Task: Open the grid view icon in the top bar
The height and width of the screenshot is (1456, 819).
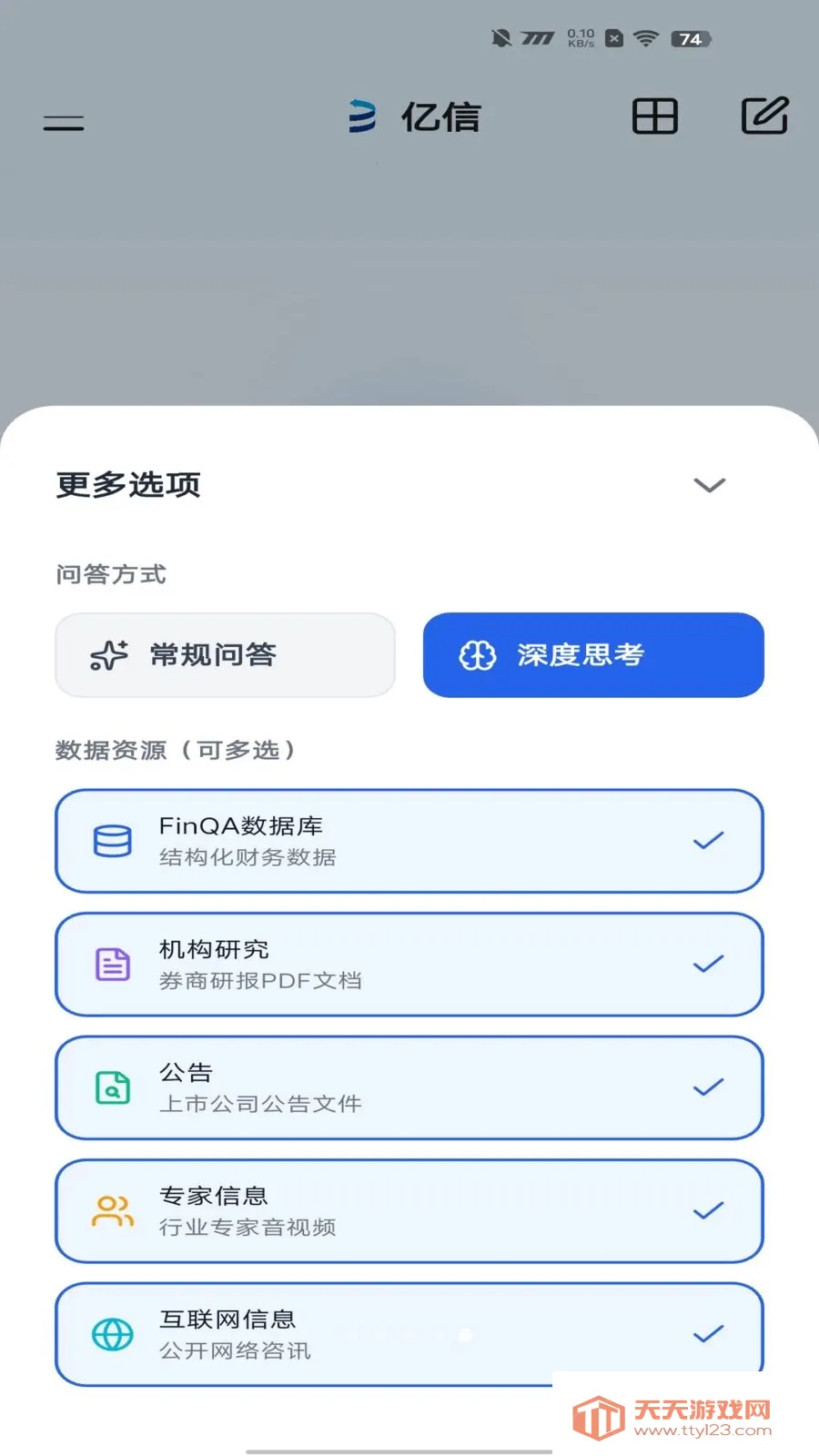Action: (655, 116)
